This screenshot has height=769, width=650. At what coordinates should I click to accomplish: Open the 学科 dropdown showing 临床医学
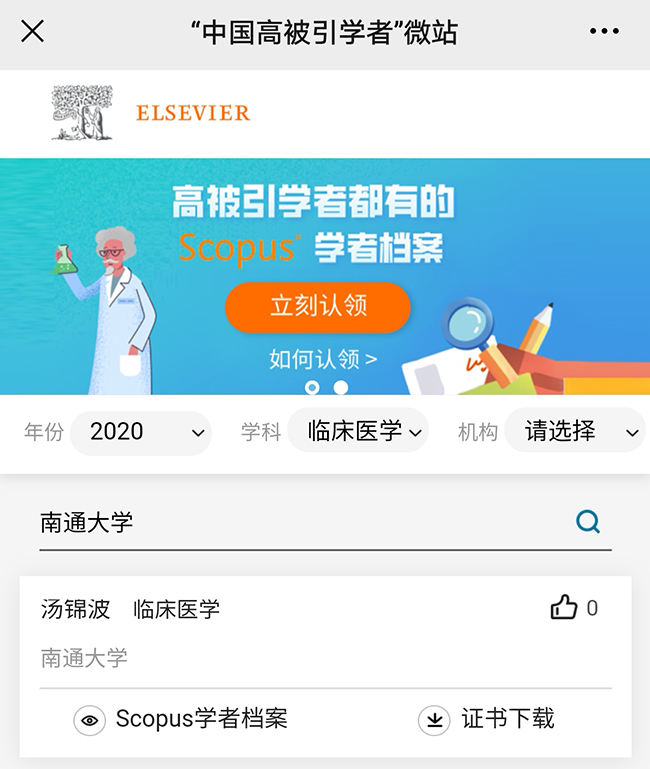point(358,432)
